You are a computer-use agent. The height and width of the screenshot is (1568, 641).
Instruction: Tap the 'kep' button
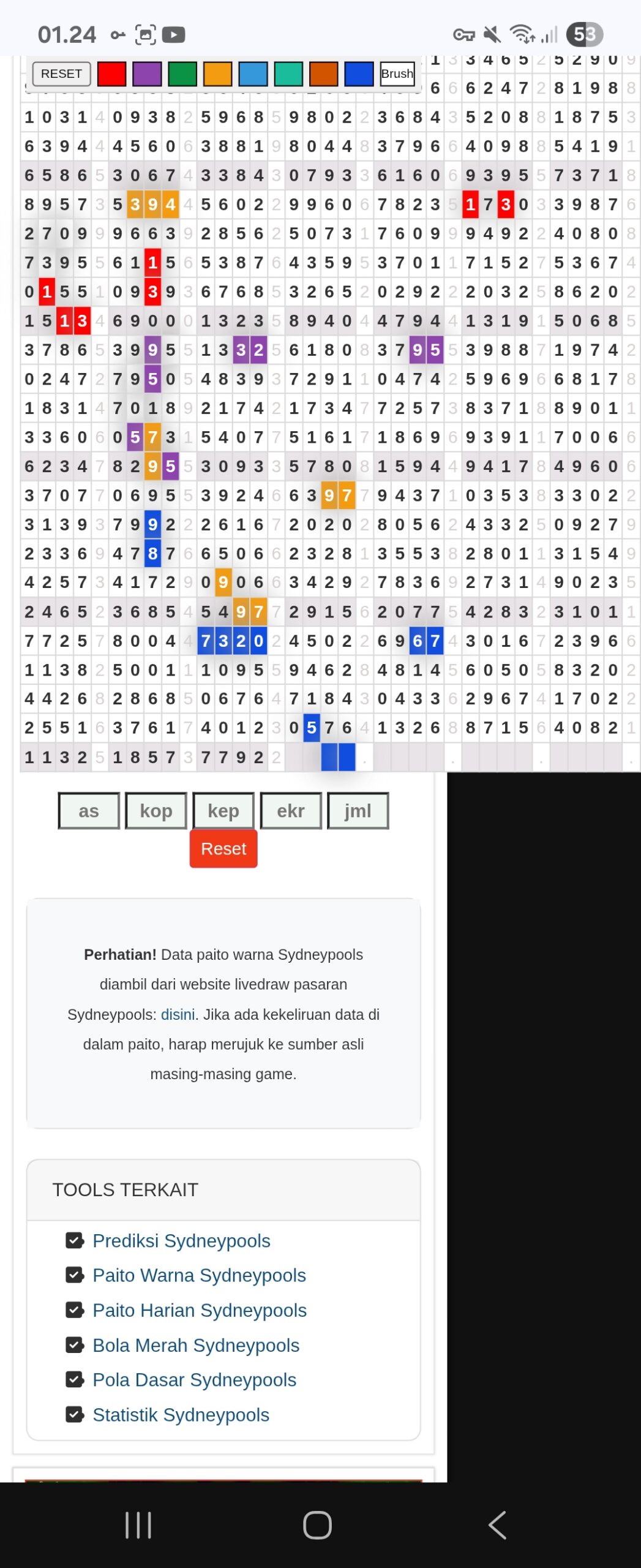coord(223,810)
